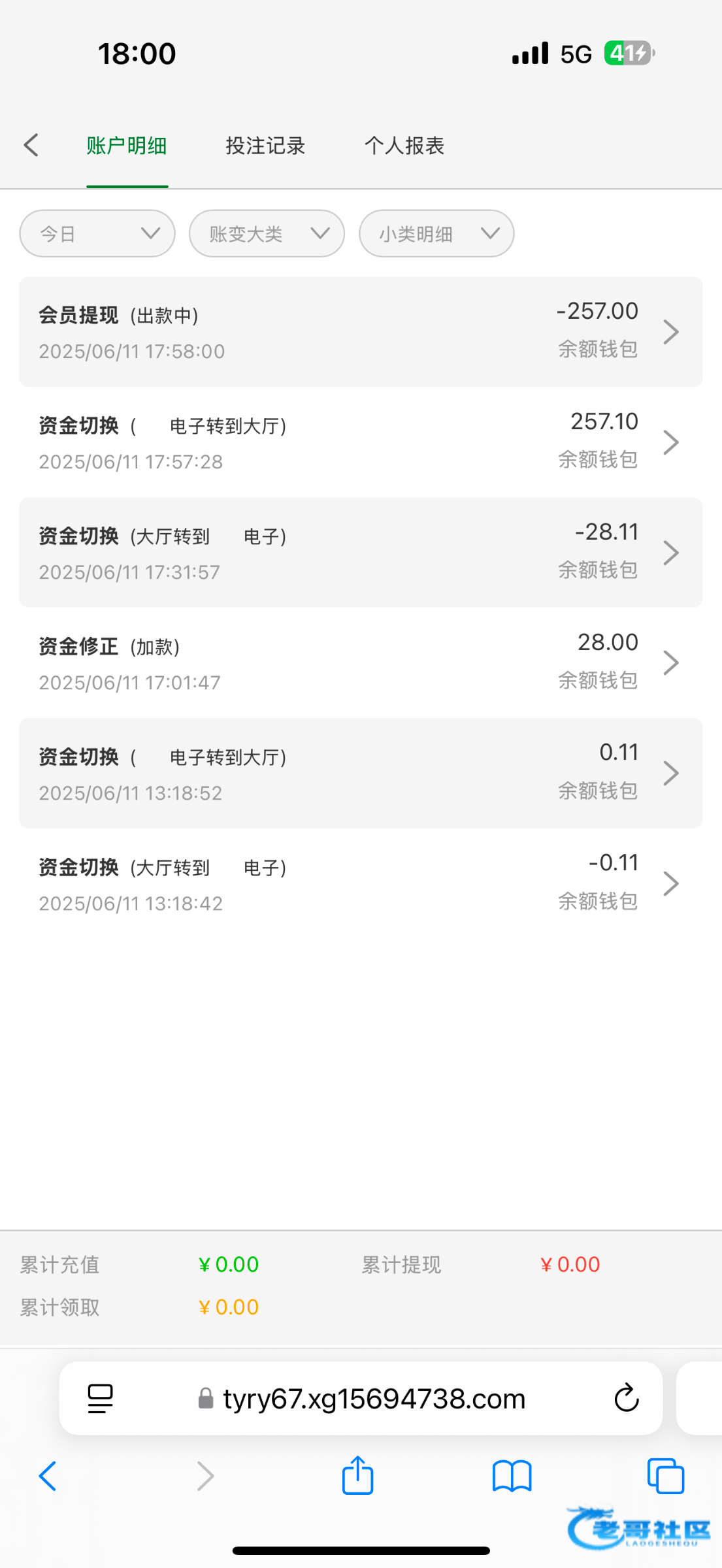Open the 资金切换 257.10 record
Viewport: 722px width, 1568px height.
tap(361, 442)
